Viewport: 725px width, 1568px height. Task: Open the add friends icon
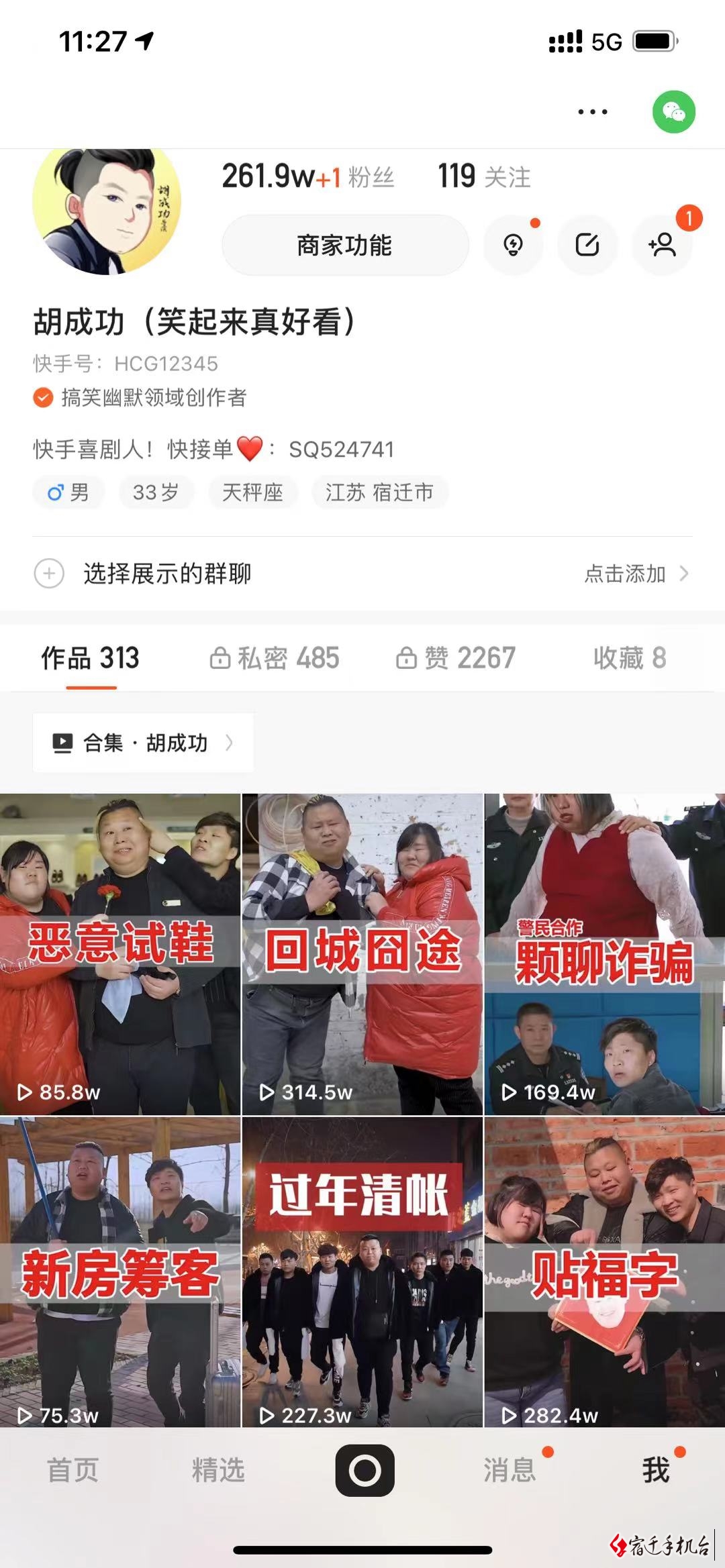click(662, 245)
